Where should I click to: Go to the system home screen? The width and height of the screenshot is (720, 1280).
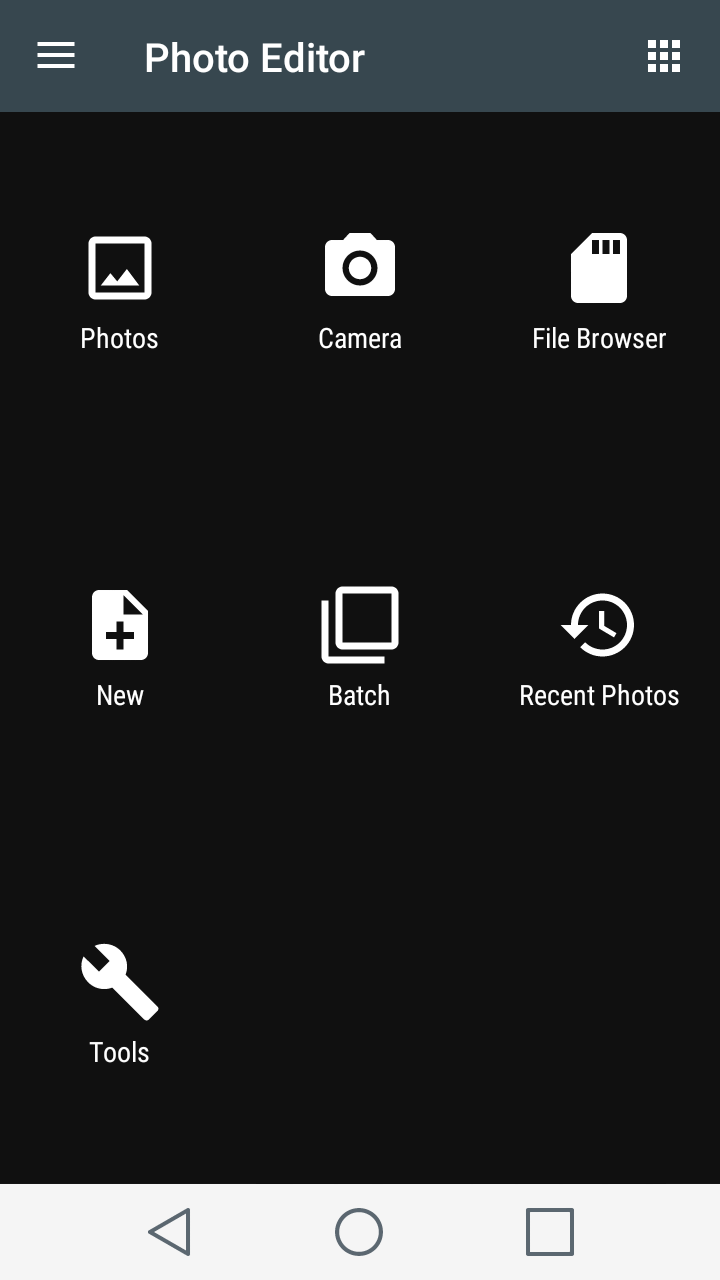pyautogui.click(x=359, y=1232)
